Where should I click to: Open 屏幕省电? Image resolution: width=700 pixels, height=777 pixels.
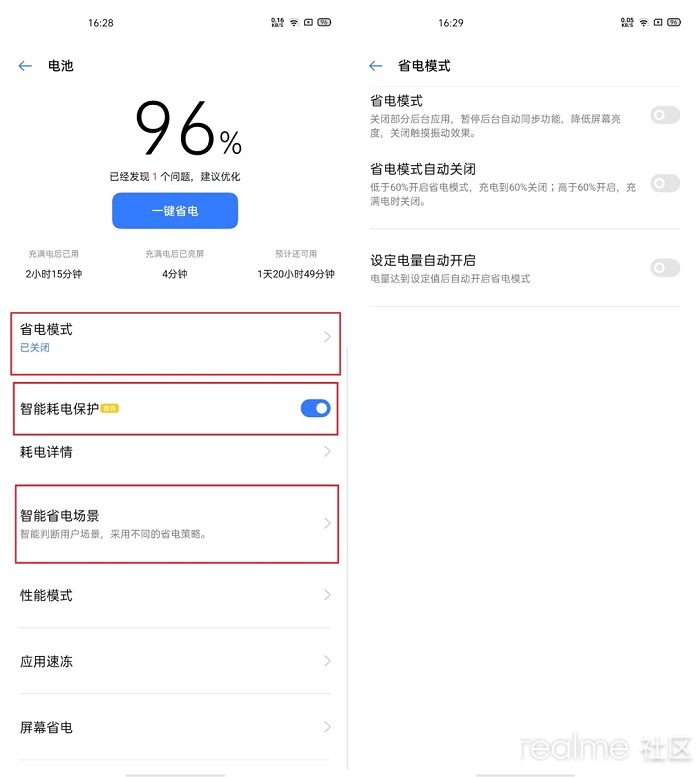tap(175, 727)
